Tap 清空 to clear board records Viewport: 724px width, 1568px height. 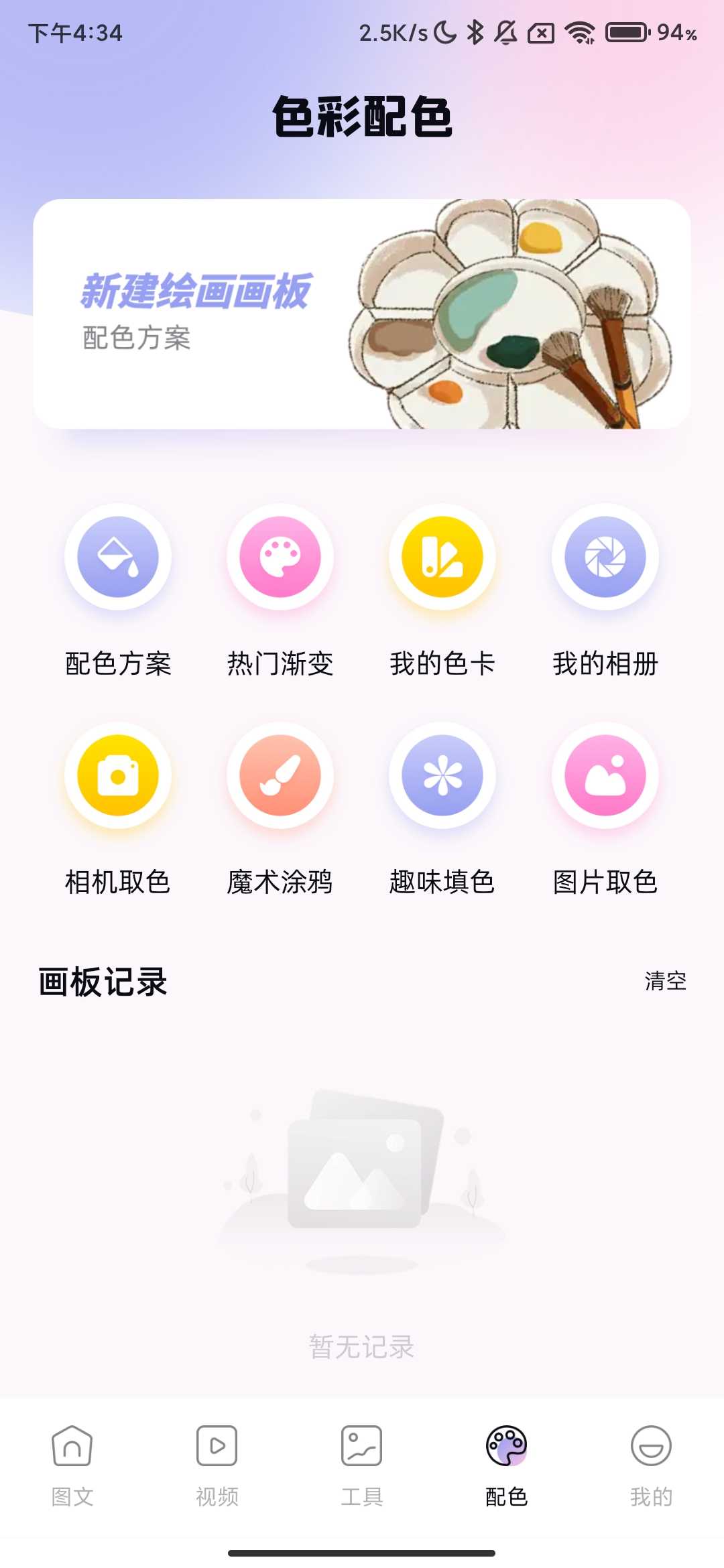pos(665,981)
